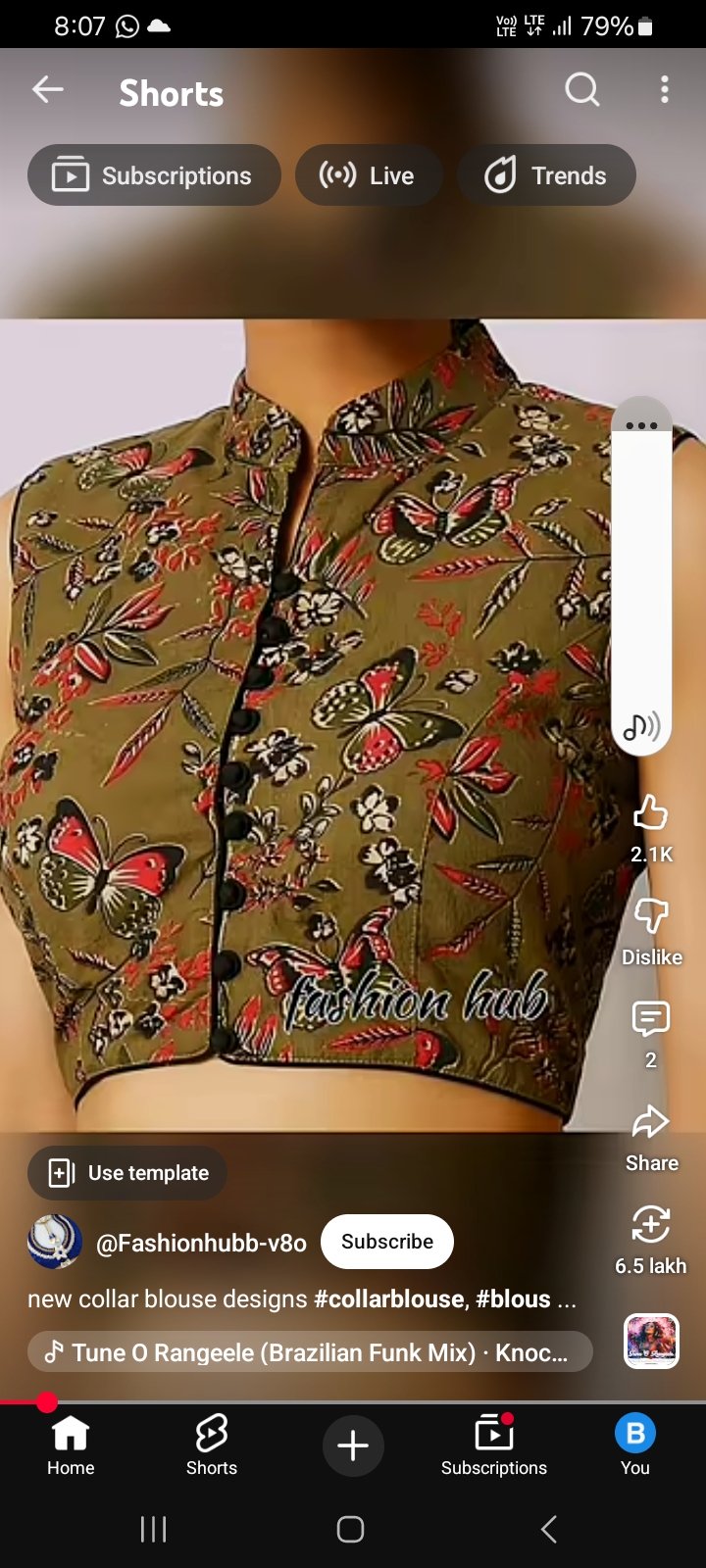Open the Trends chip
Screen dimensions: 706x1568
pyautogui.click(x=546, y=175)
